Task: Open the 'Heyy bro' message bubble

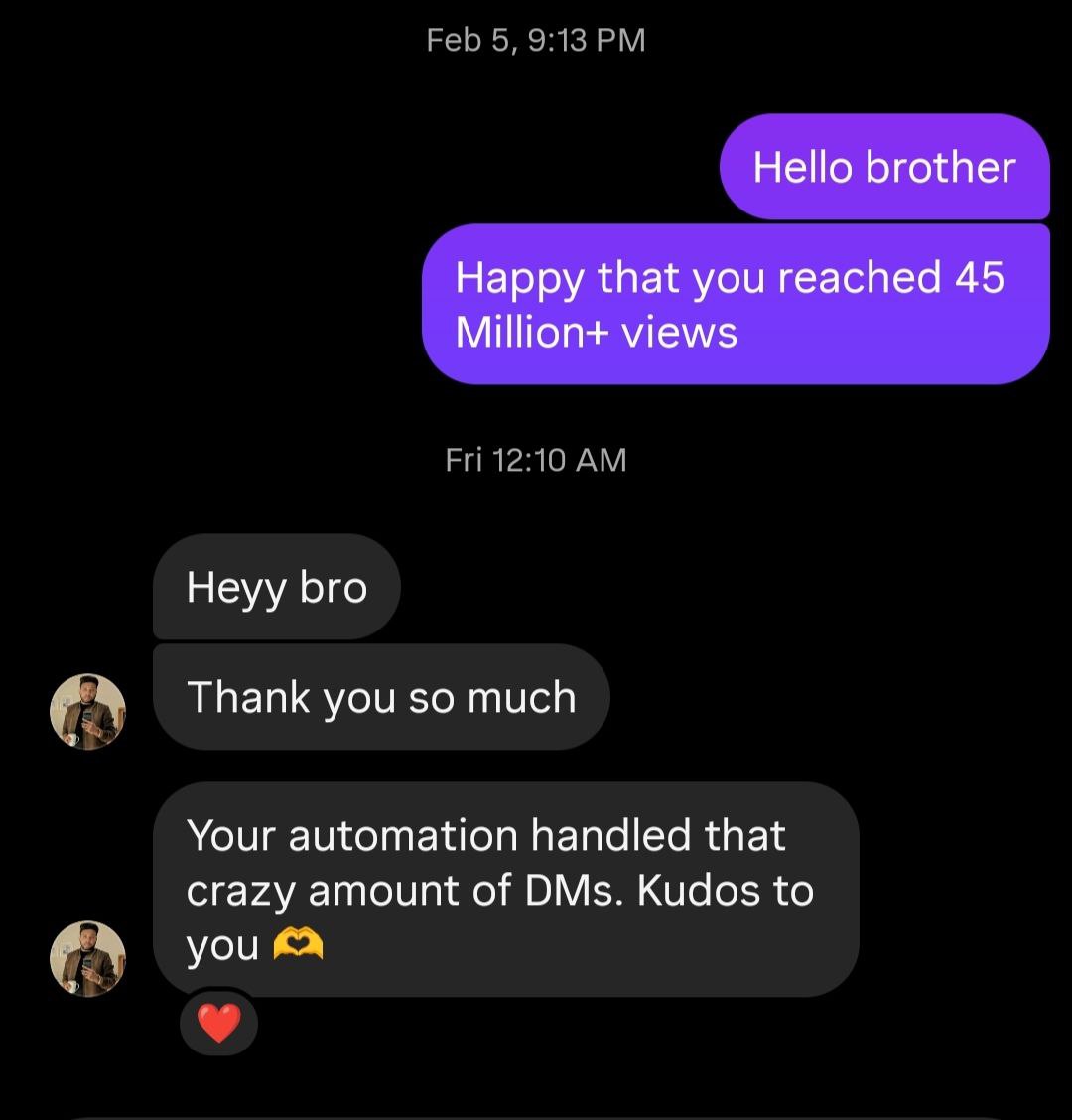Action: pos(276,587)
